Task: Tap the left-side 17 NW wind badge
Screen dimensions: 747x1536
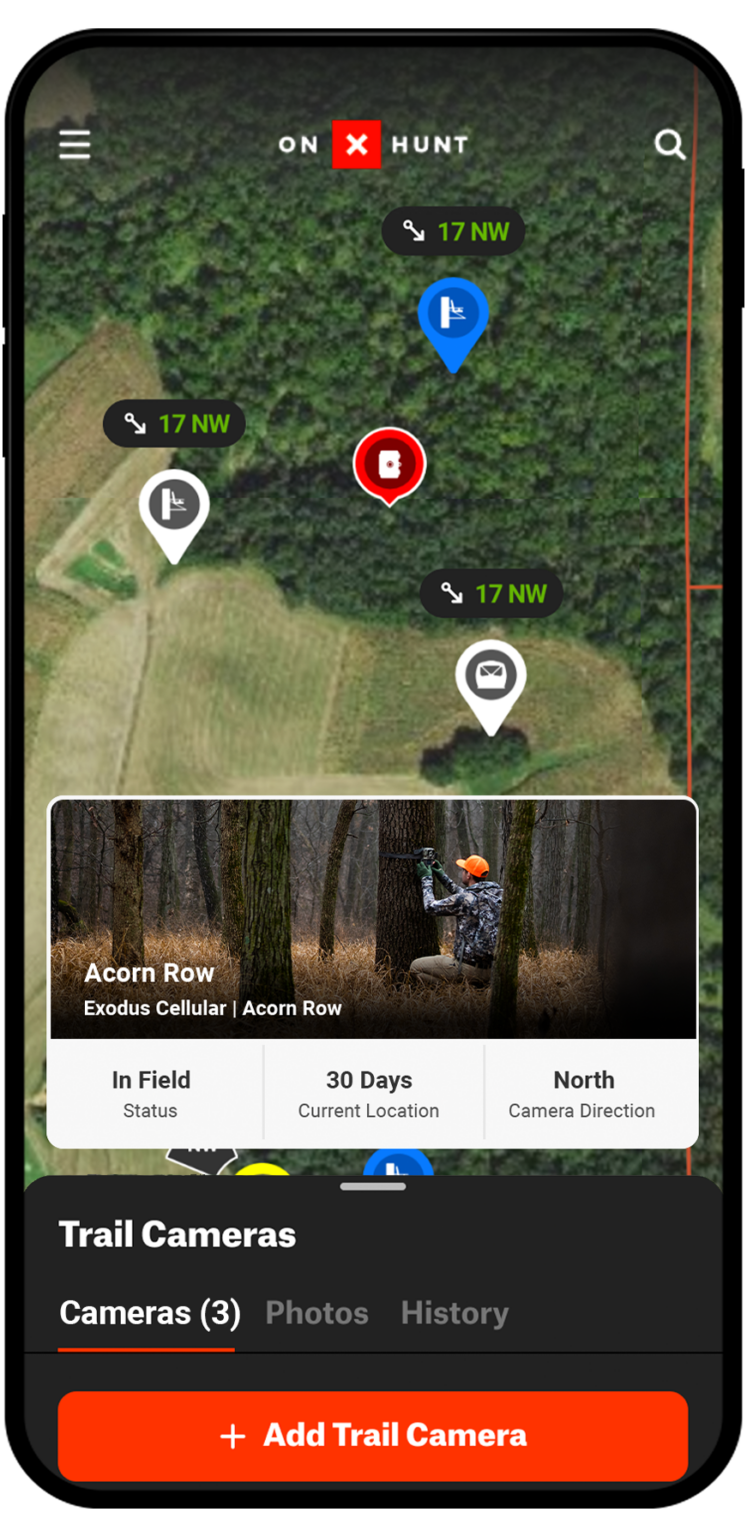Action: click(x=174, y=423)
